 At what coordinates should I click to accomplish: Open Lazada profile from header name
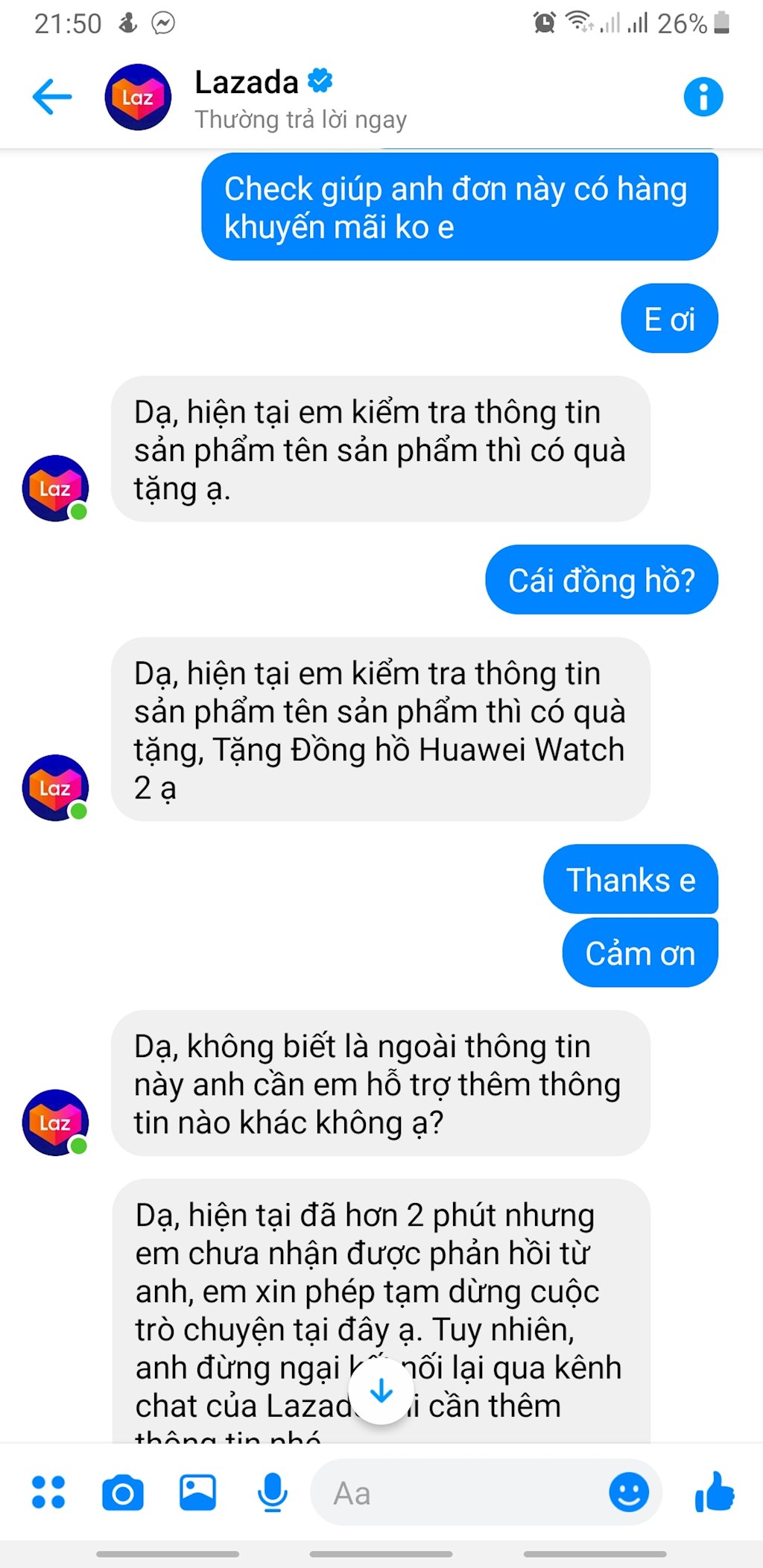(247, 83)
